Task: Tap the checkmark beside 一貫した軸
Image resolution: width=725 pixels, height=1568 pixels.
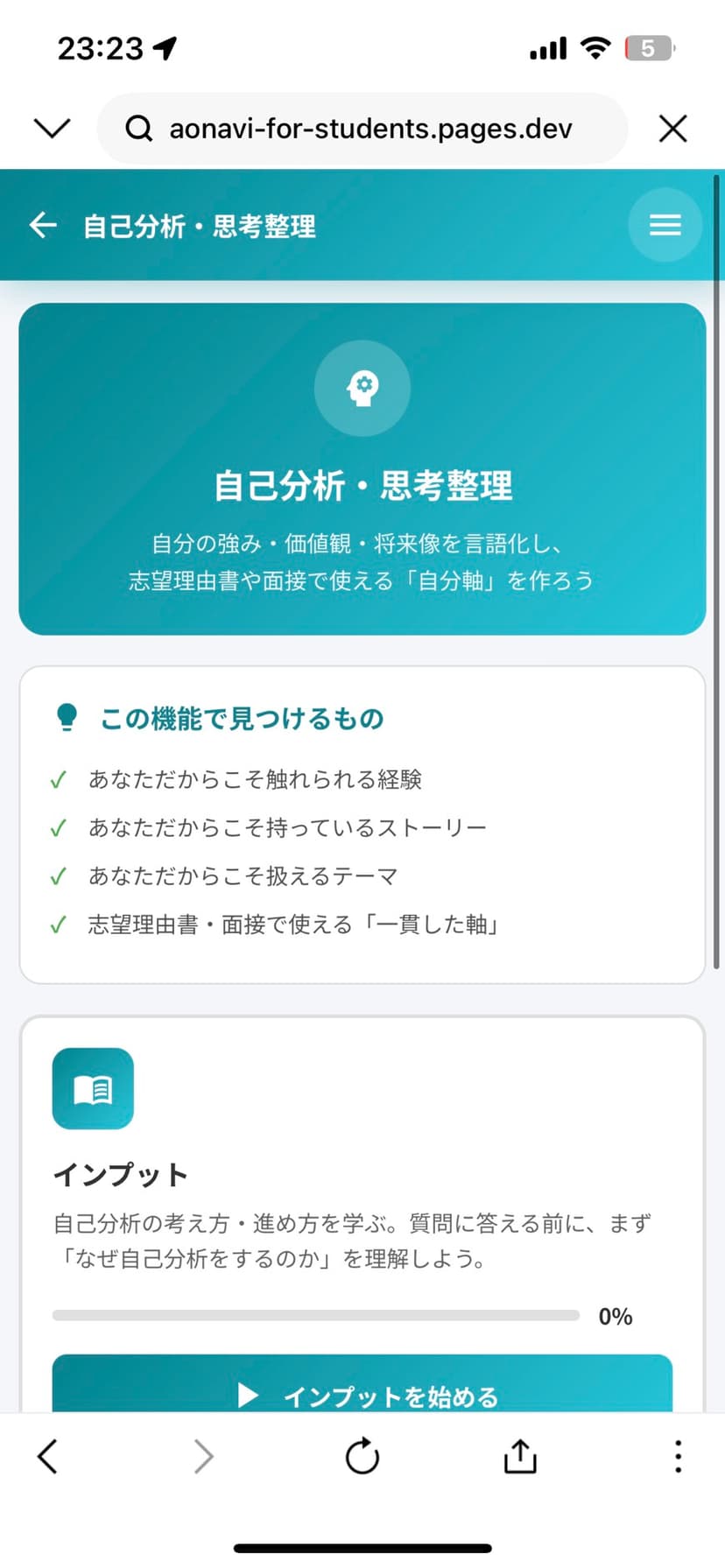Action: [x=59, y=924]
